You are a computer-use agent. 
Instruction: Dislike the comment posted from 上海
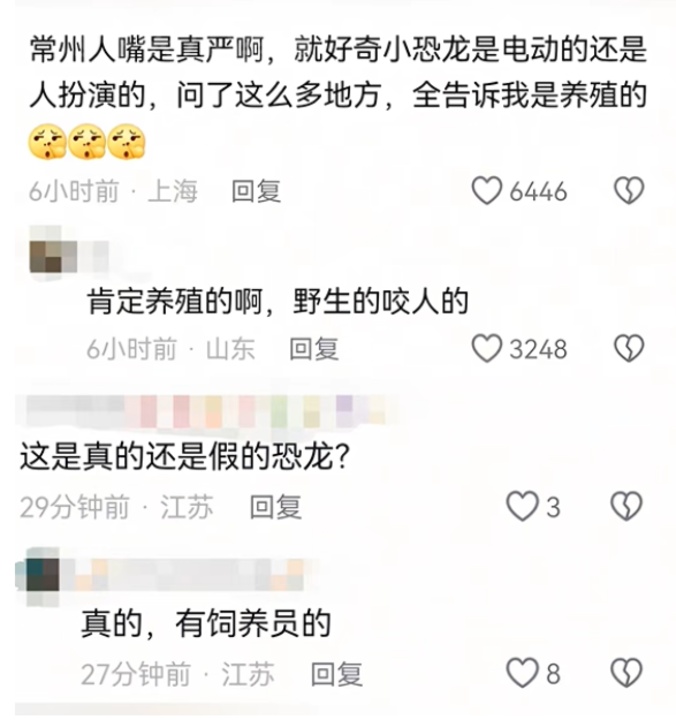[x=628, y=191]
